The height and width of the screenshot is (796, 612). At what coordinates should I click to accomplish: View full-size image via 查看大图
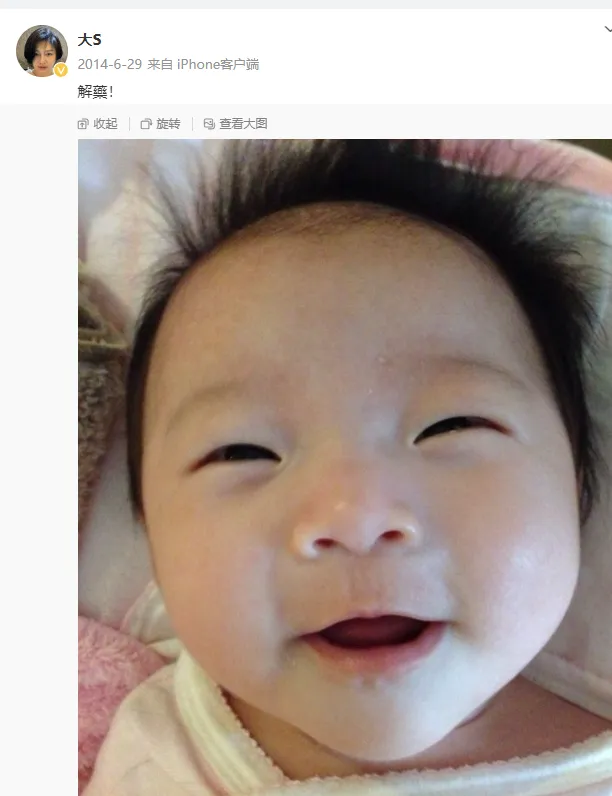[236, 124]
